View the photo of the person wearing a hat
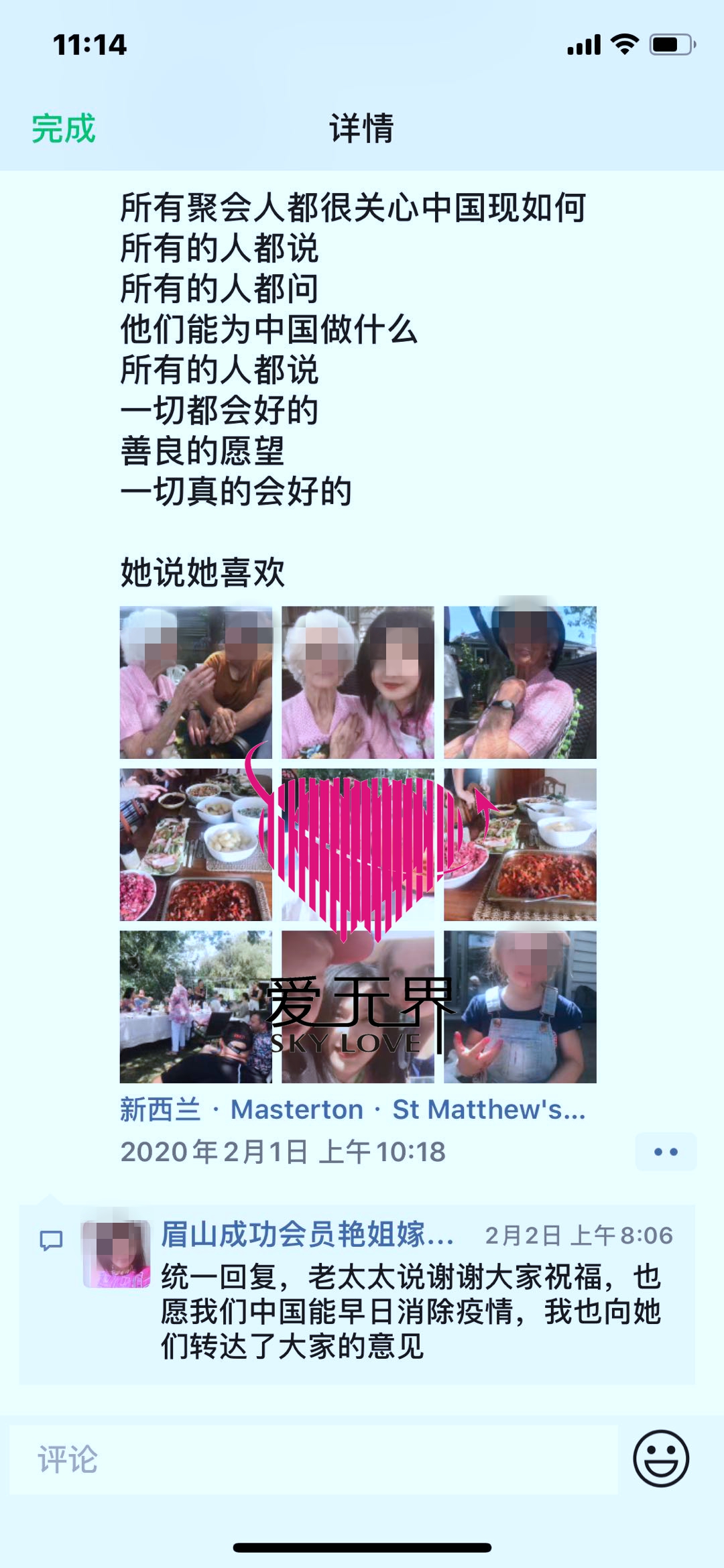Viewport: 724px width, 1568px height. point(520,682)
